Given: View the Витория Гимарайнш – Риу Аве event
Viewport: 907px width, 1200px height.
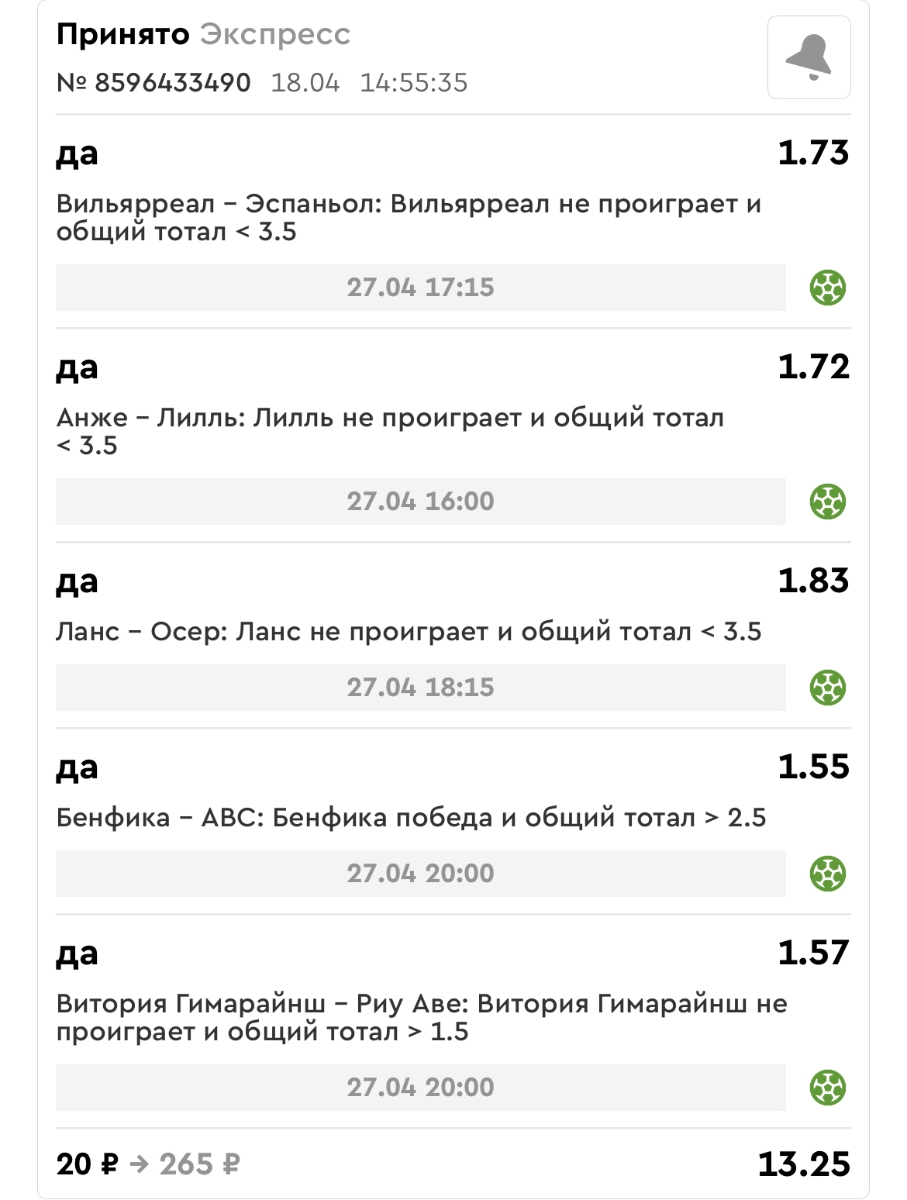Looking at the screenshot, I should (420, 1017).
